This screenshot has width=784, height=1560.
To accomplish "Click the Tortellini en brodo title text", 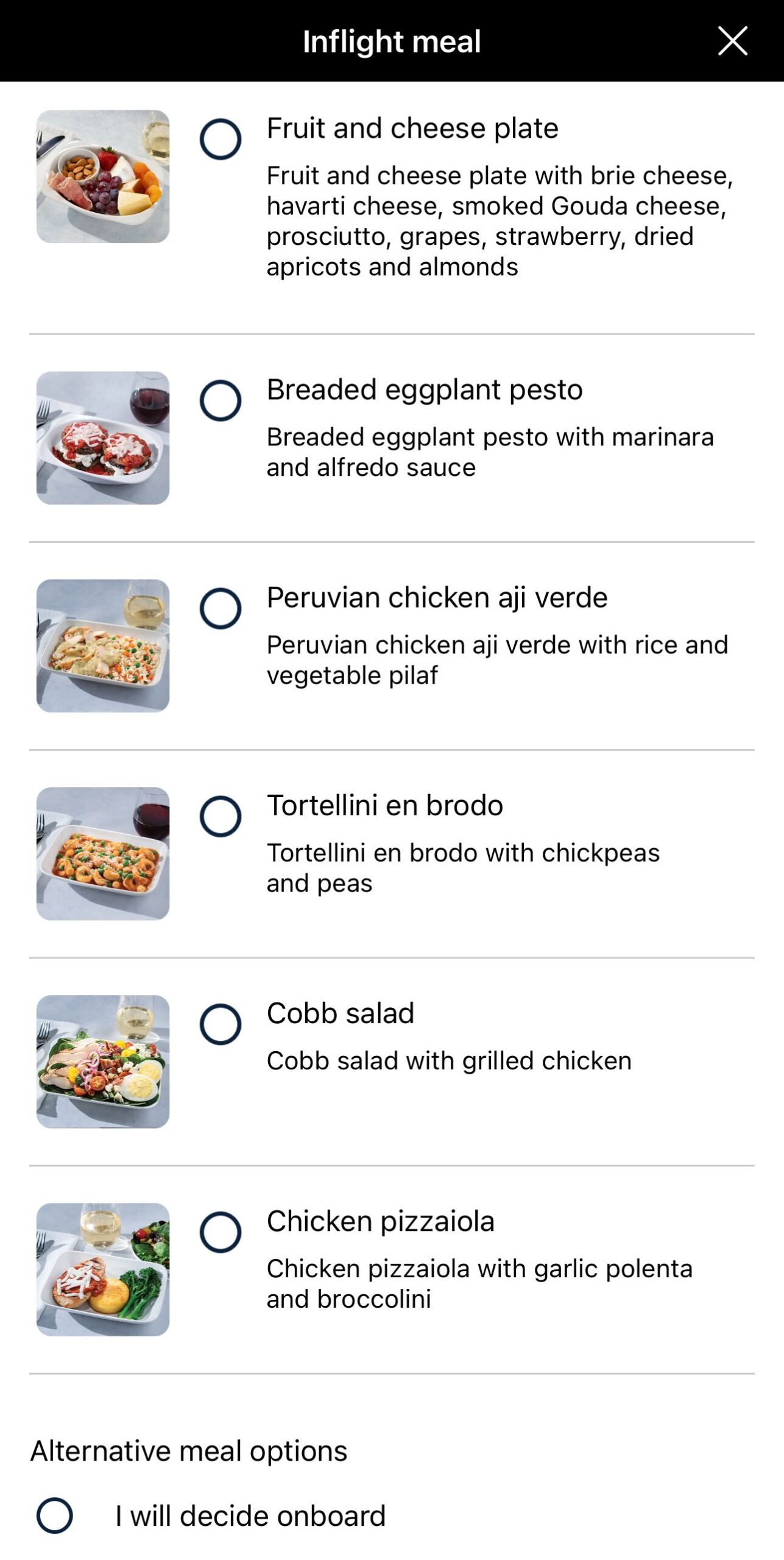I will 385,804.
